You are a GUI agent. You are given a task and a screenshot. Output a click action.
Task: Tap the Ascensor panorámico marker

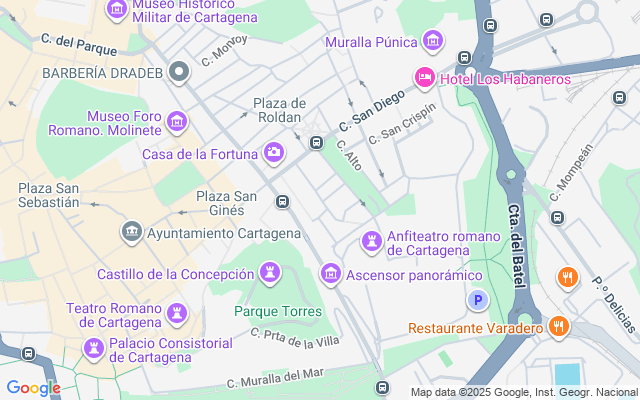click(331, 273)
